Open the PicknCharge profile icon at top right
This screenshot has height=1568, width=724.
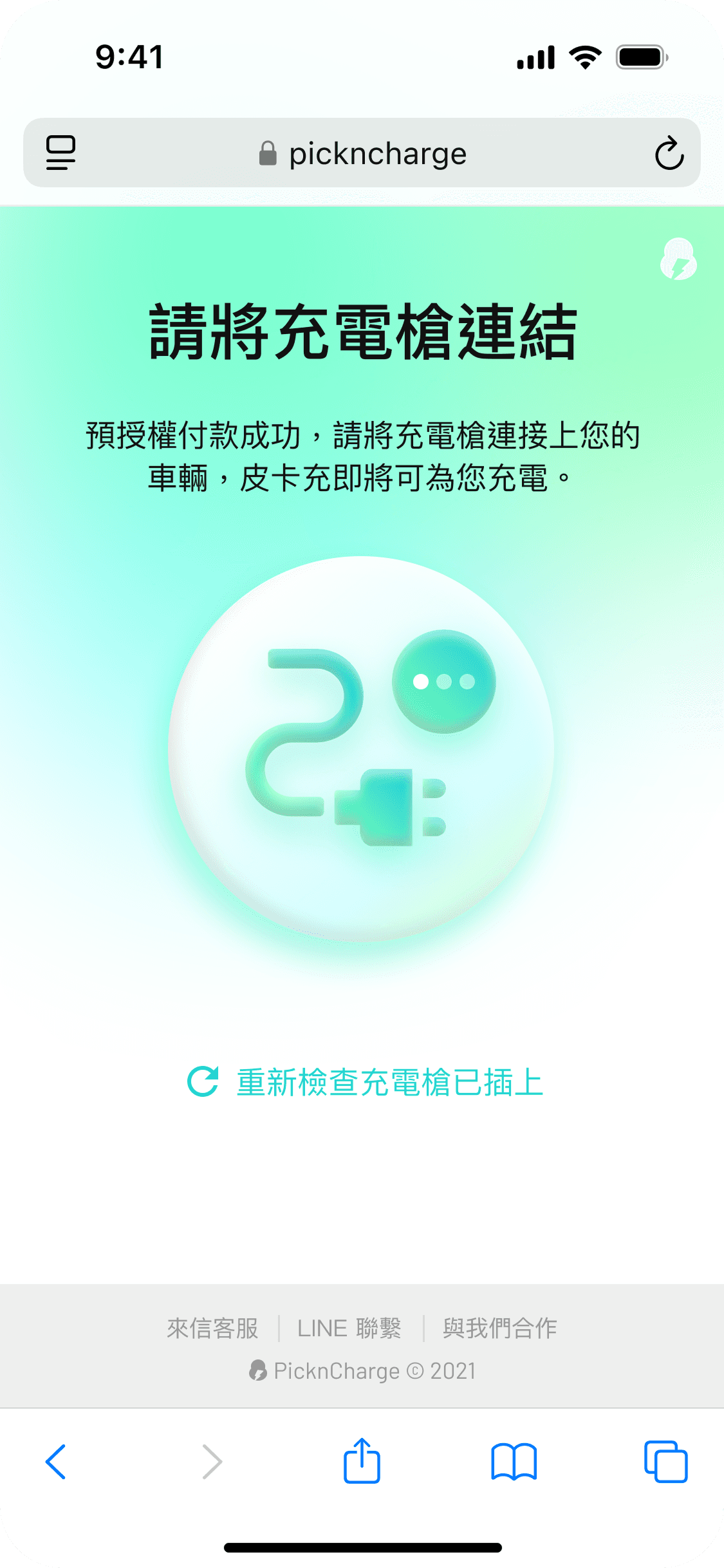tap(678, 259)
